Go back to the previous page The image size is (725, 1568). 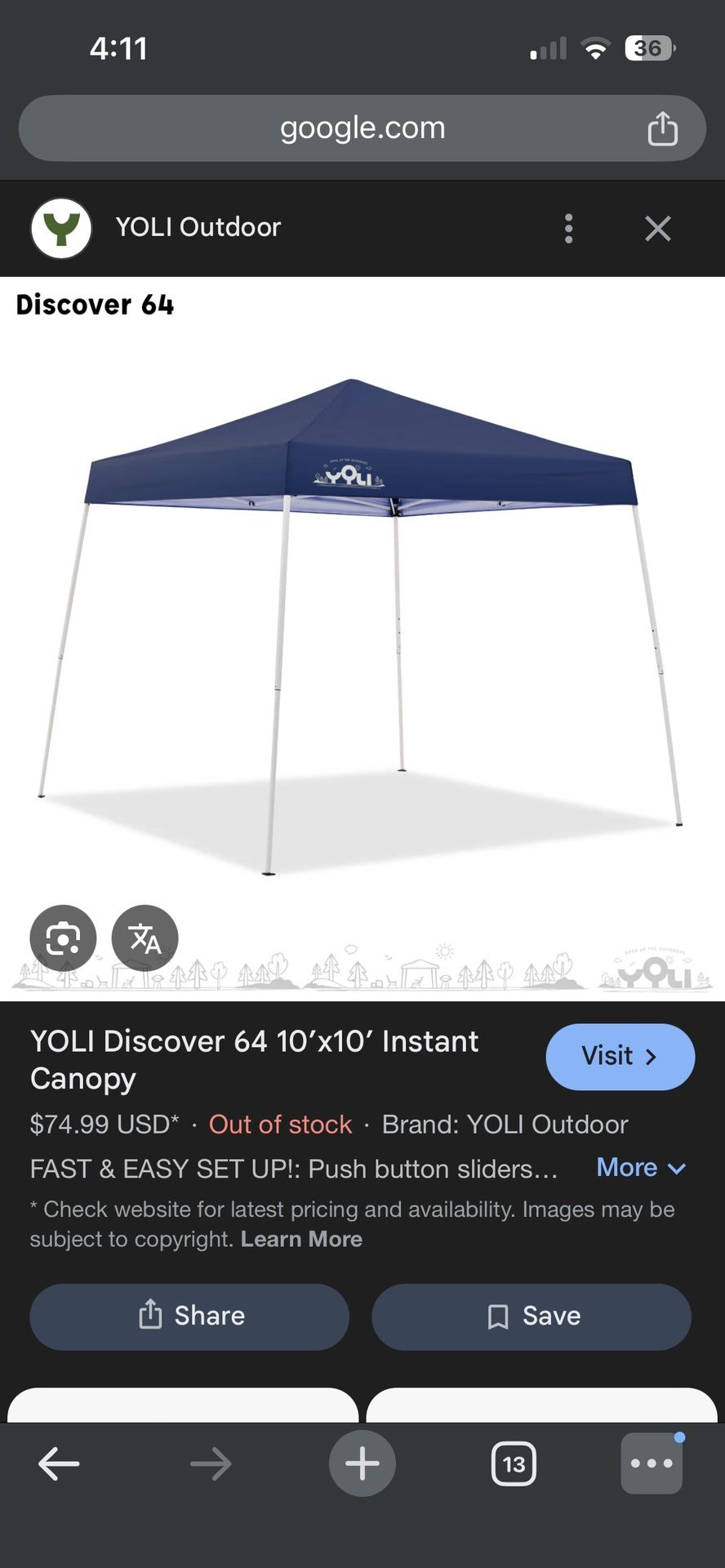(x=59, y=1463)
